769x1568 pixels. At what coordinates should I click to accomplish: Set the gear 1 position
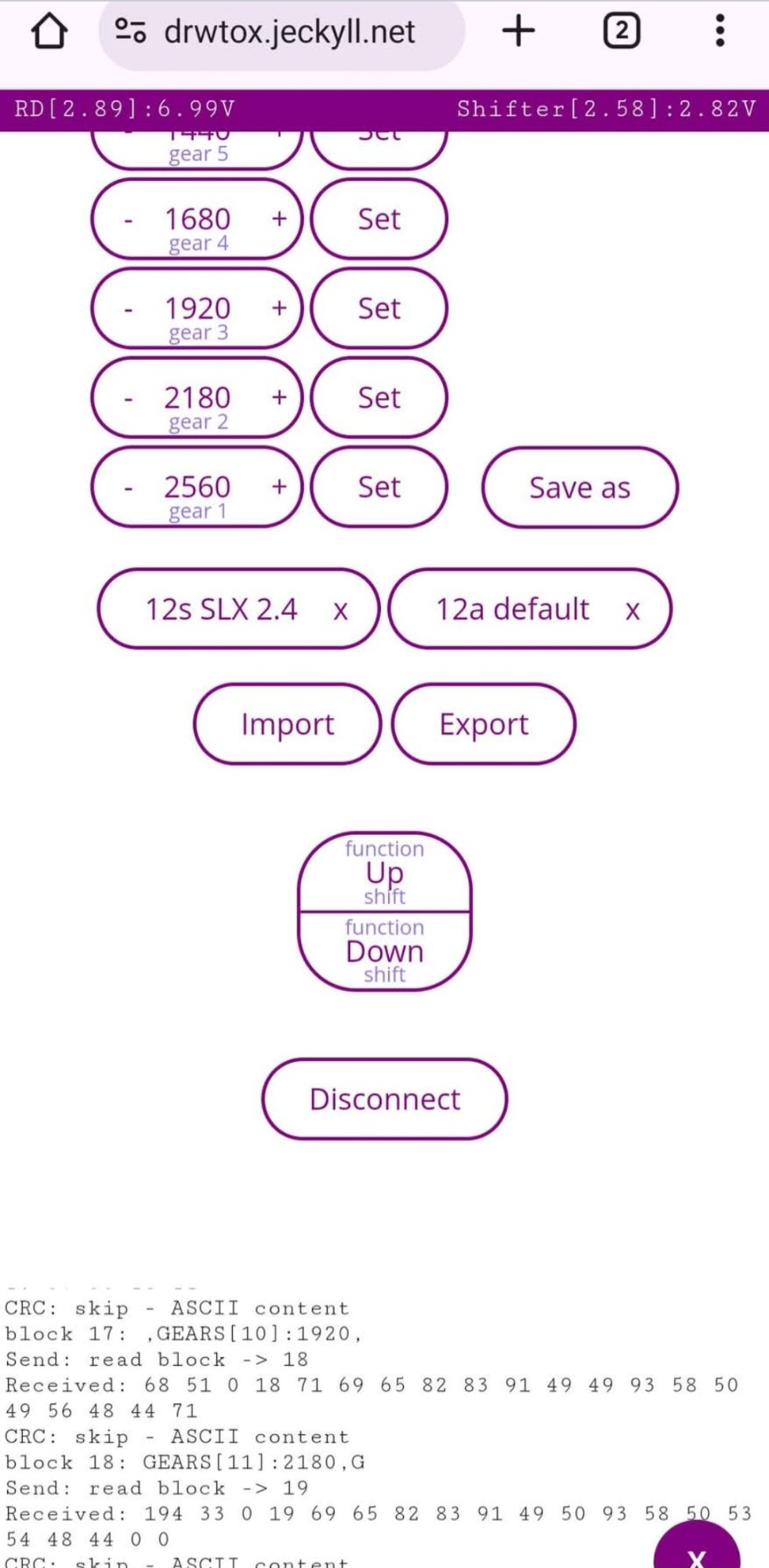pos(379,488)
